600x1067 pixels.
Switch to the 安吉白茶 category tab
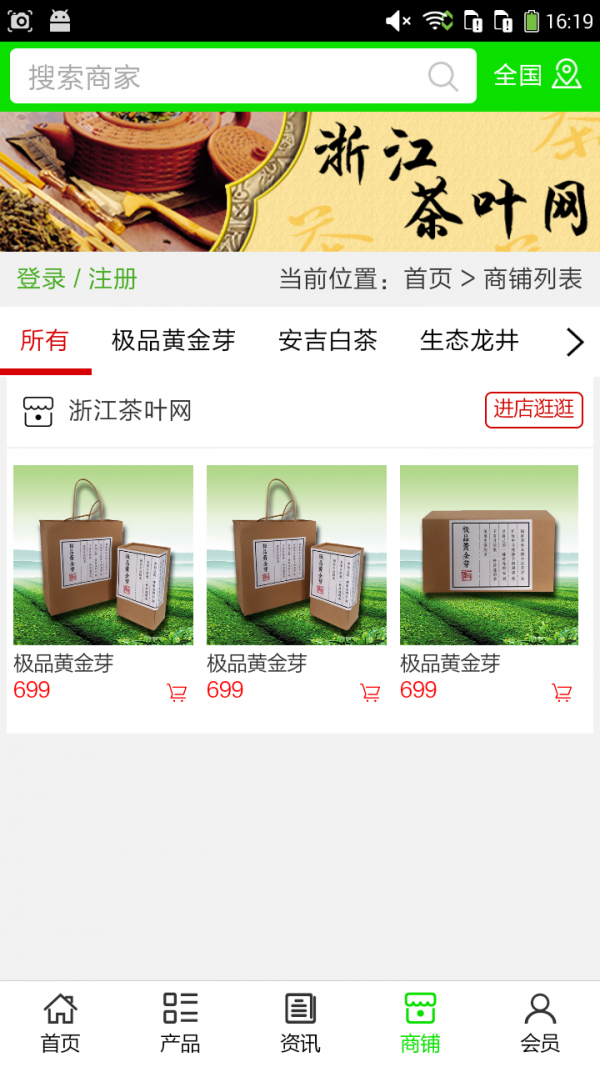[327, 341]
